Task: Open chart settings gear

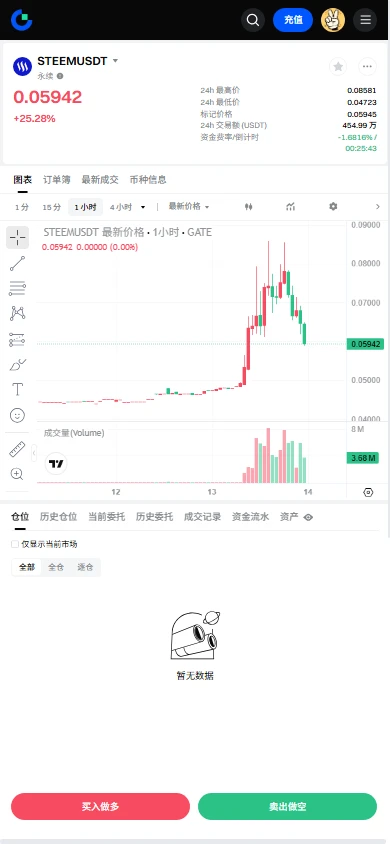Action: click(333, 207)
